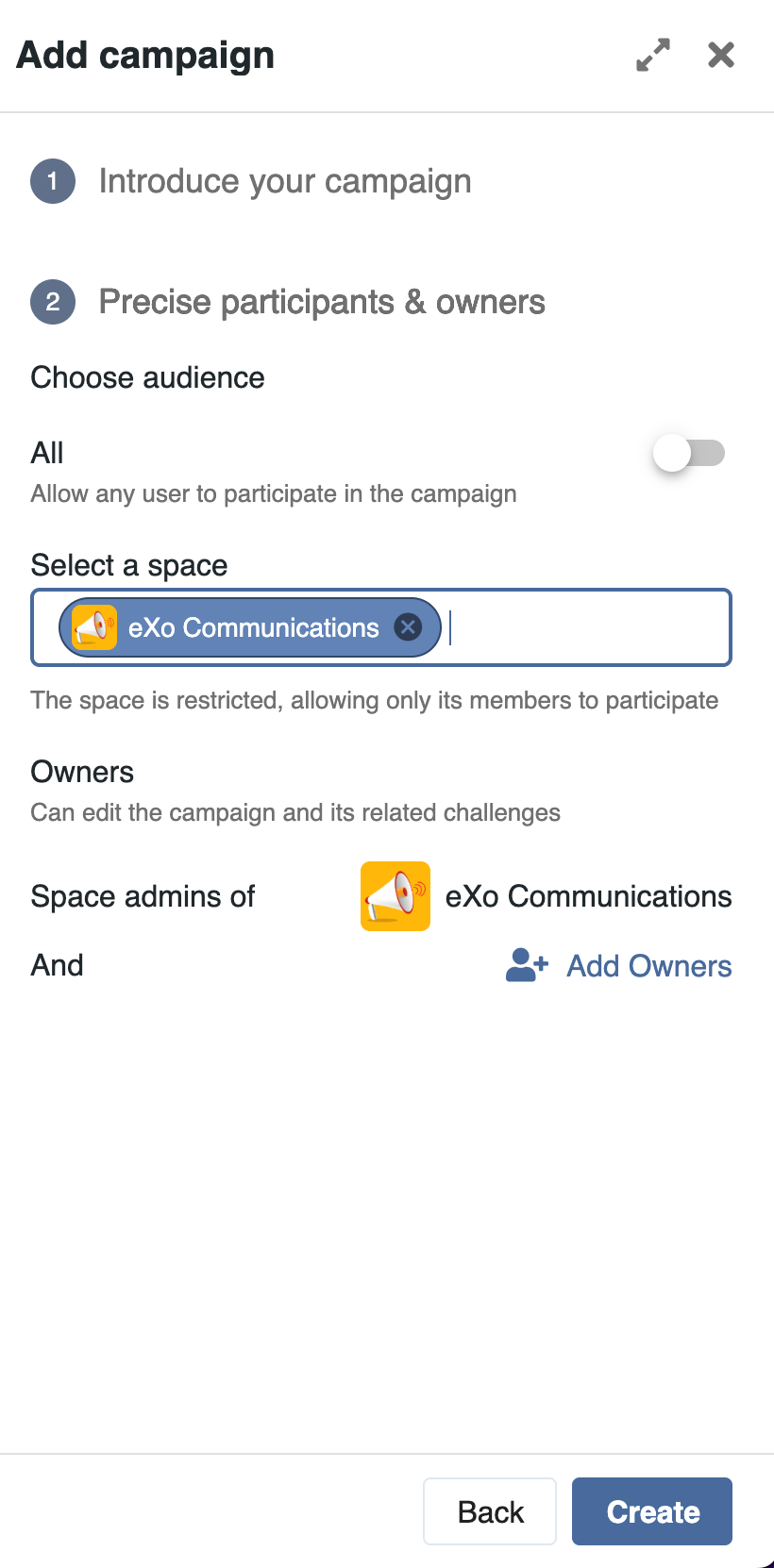Expand the Add campaign drawer
The height and width of the screenshot is (1568, 774).
[x=653, y=55]
